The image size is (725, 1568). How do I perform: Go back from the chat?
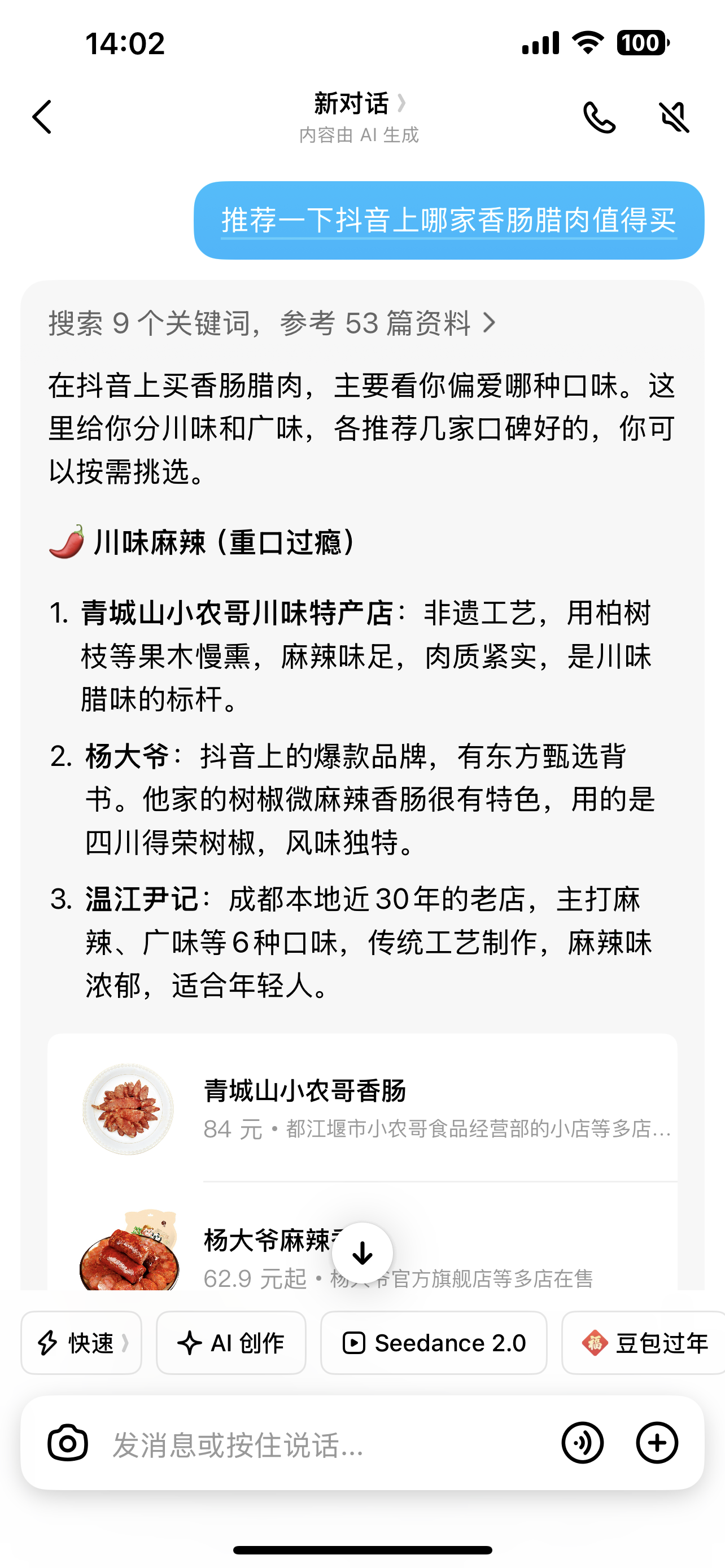point(42,117)
